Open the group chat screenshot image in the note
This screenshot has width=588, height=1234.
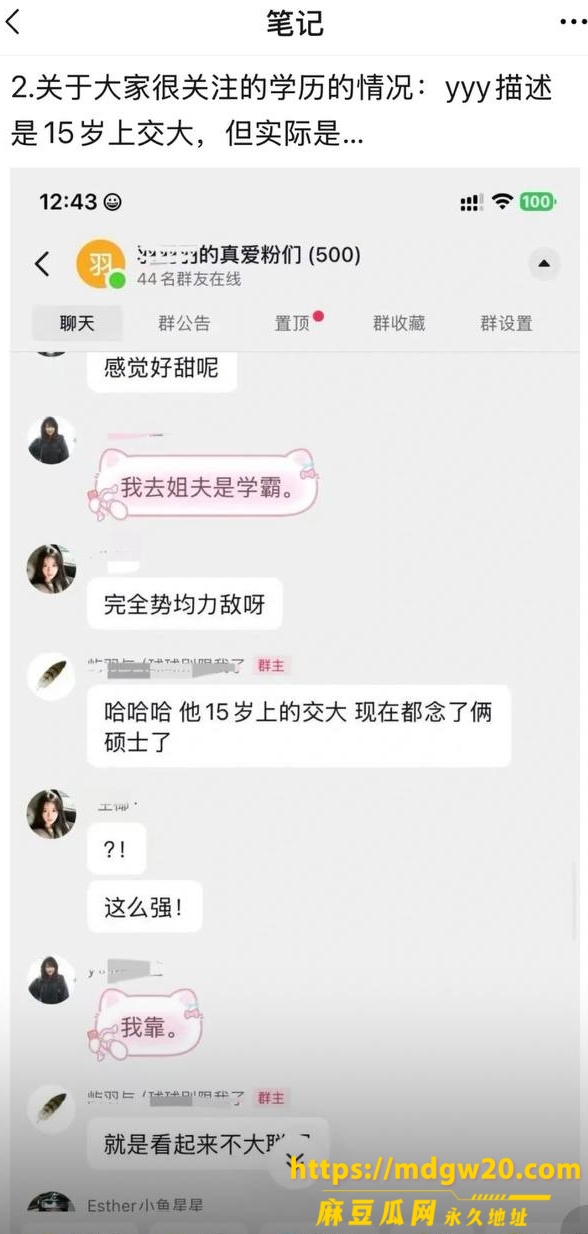(295, 700)
